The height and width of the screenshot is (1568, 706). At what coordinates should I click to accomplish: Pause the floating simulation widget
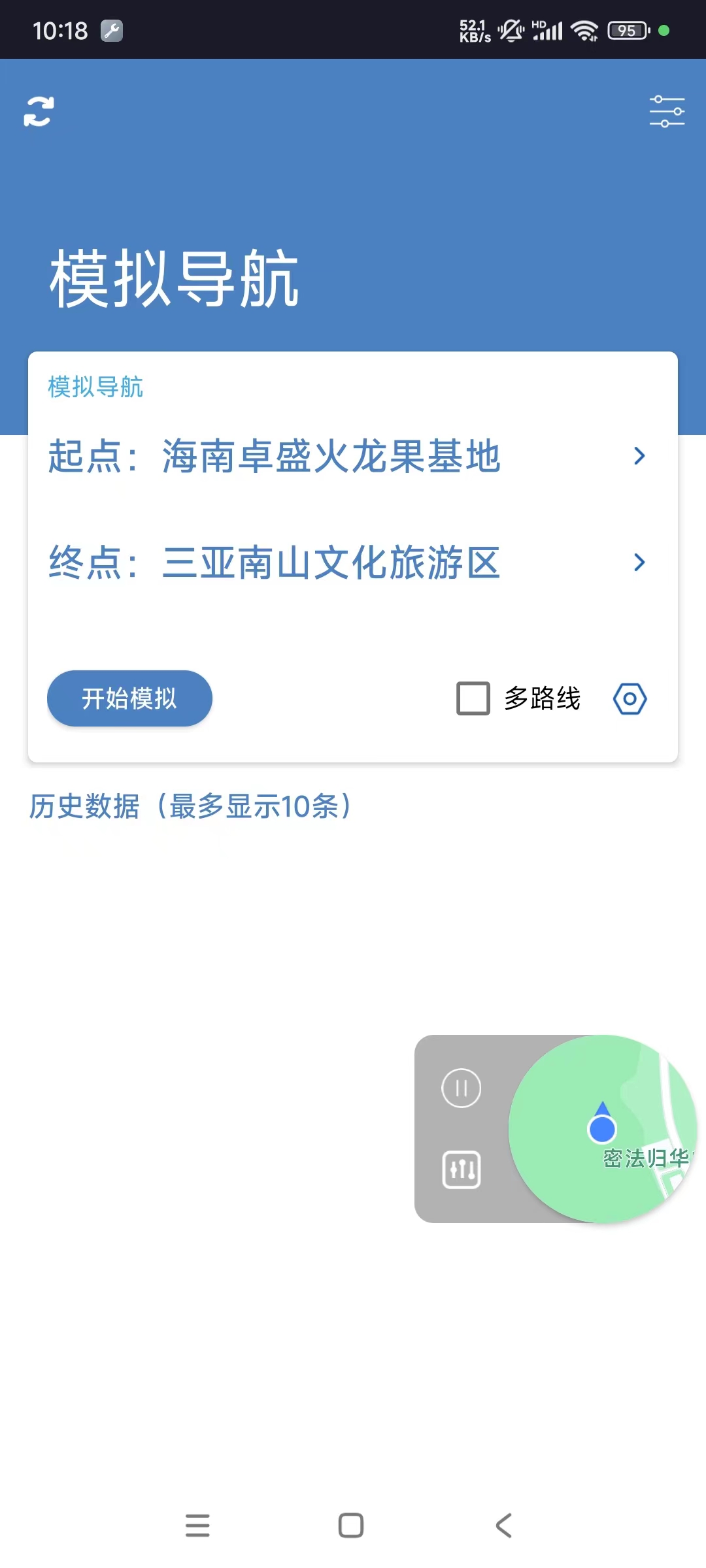click(461, 1088)
